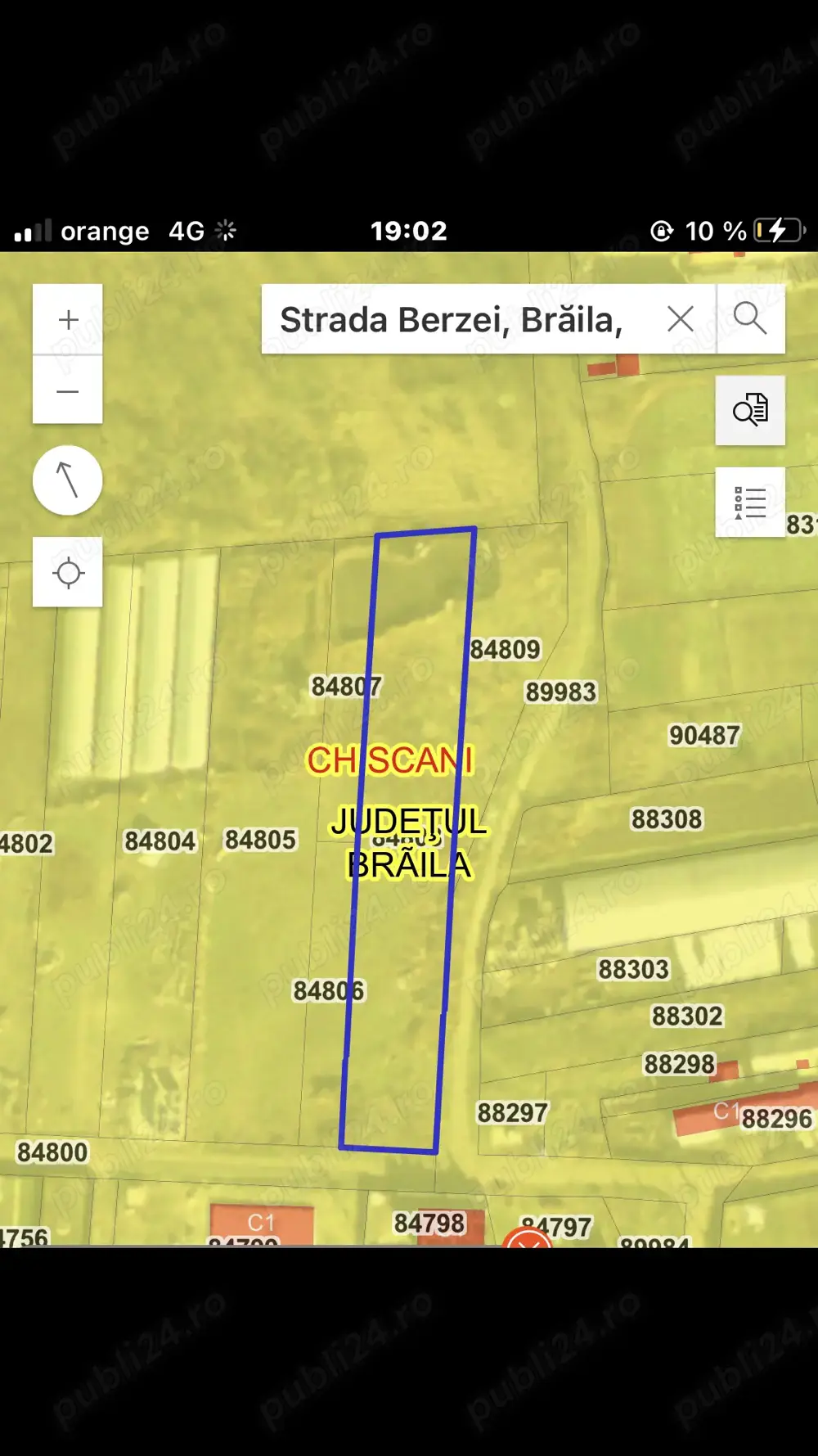Reset map orientation with the compass arrow
The height and width of the screenshot is (1456, 818).
click(x=68, y=480)
